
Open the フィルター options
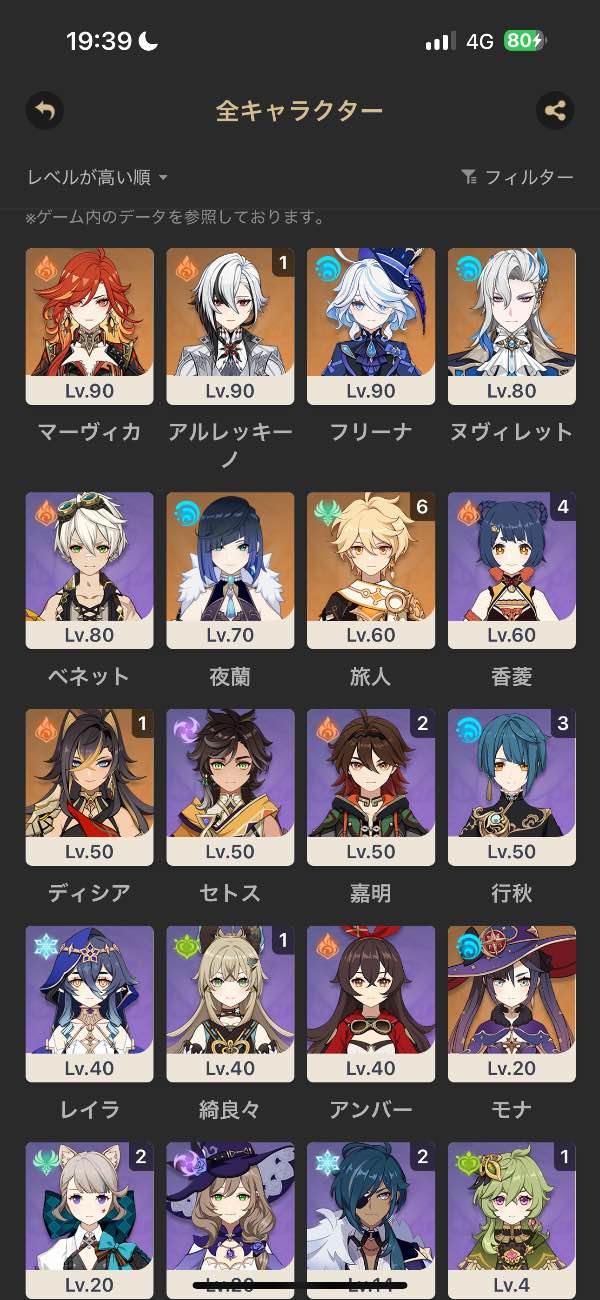(x=517, y=177)
